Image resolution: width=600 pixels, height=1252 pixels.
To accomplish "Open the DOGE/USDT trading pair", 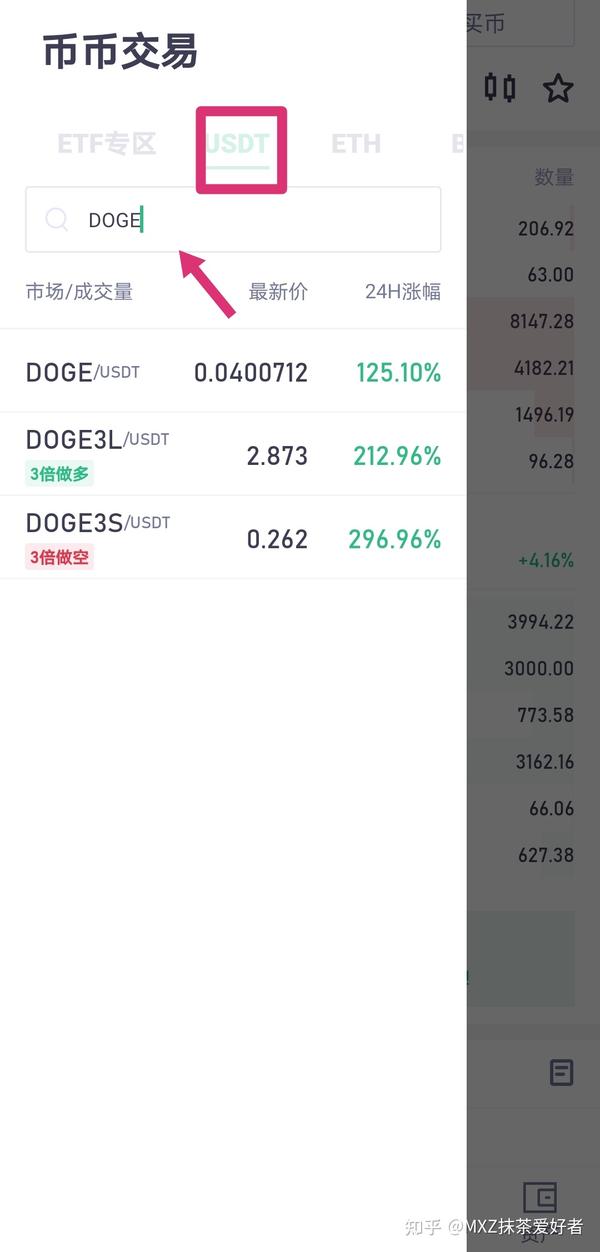I will click(233, 372).
